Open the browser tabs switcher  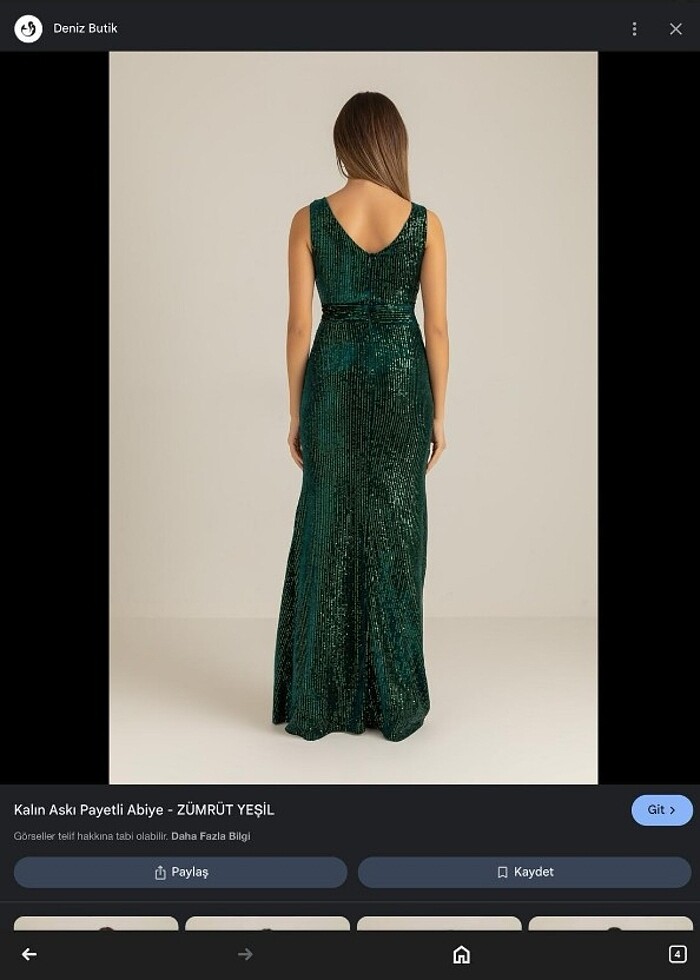pos(677,954)
